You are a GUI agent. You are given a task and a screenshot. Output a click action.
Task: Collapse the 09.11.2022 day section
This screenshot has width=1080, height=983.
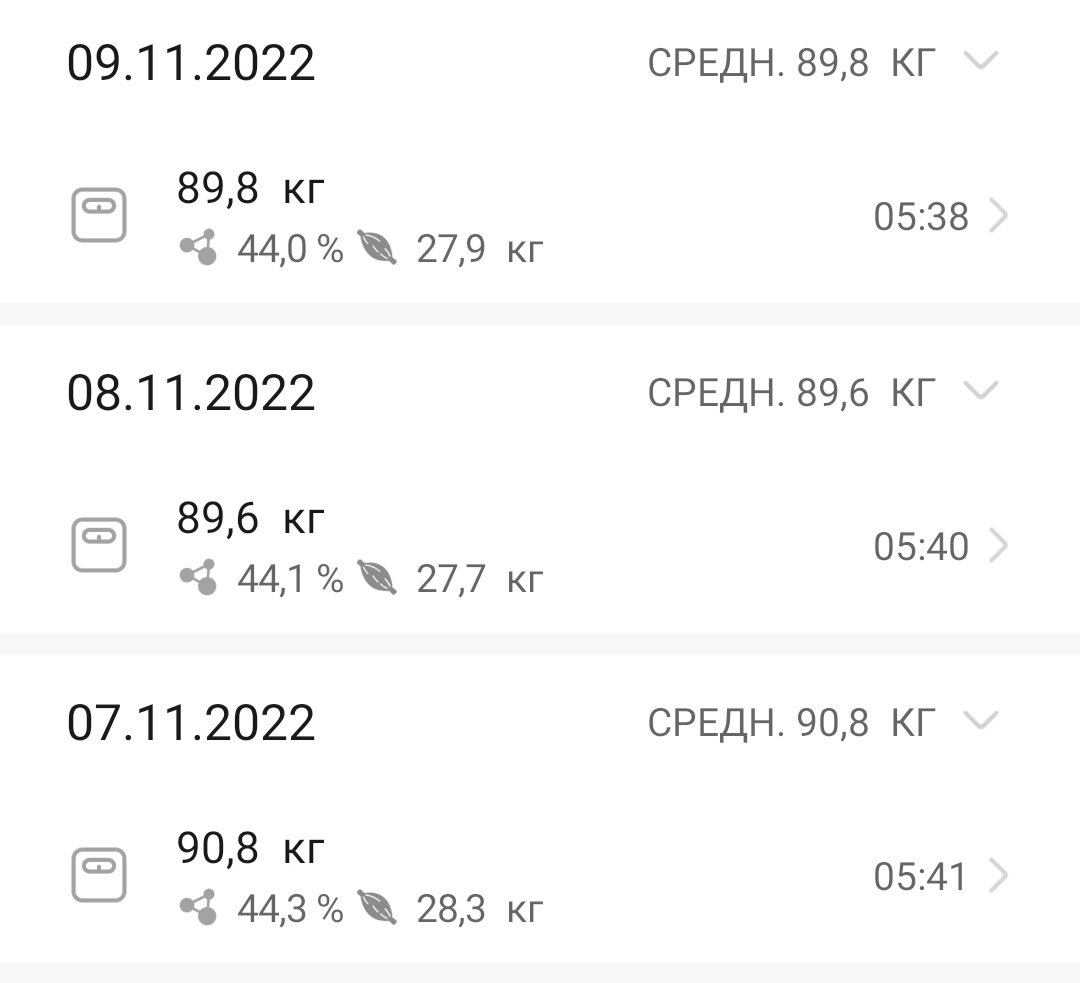(x=980, y=62)
